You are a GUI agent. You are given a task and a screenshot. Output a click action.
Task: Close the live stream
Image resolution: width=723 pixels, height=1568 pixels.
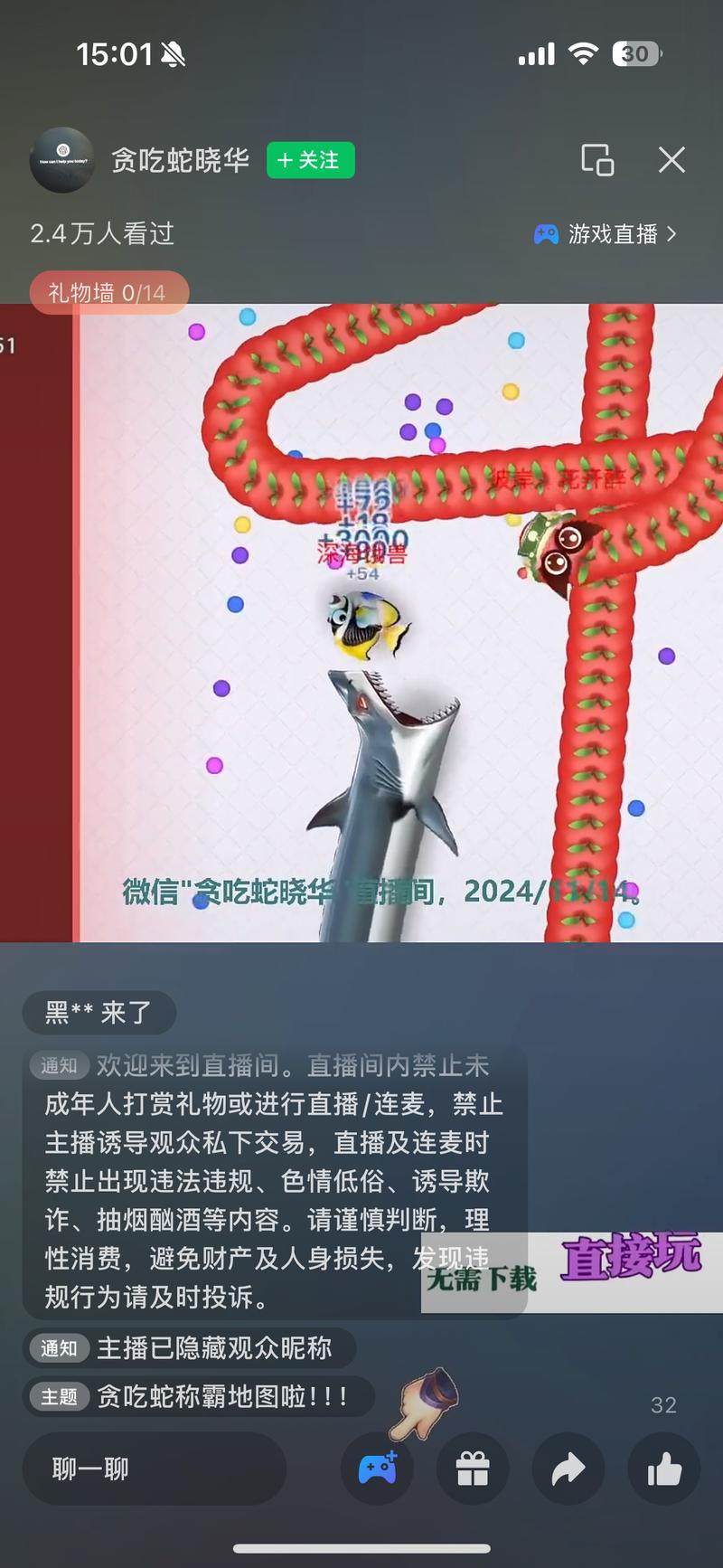671,160
